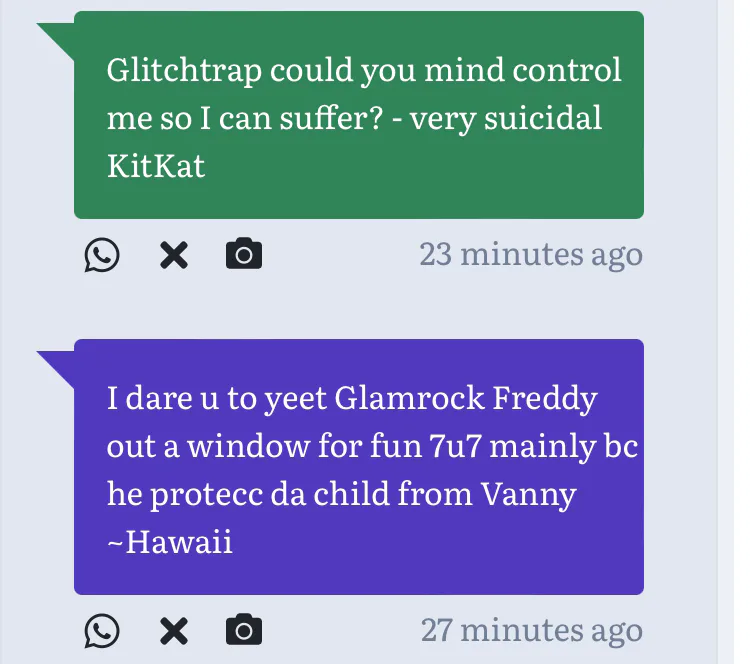750x664 pixels.
Task: Open the green Glitchtrap mind control message
Action: 358,116
